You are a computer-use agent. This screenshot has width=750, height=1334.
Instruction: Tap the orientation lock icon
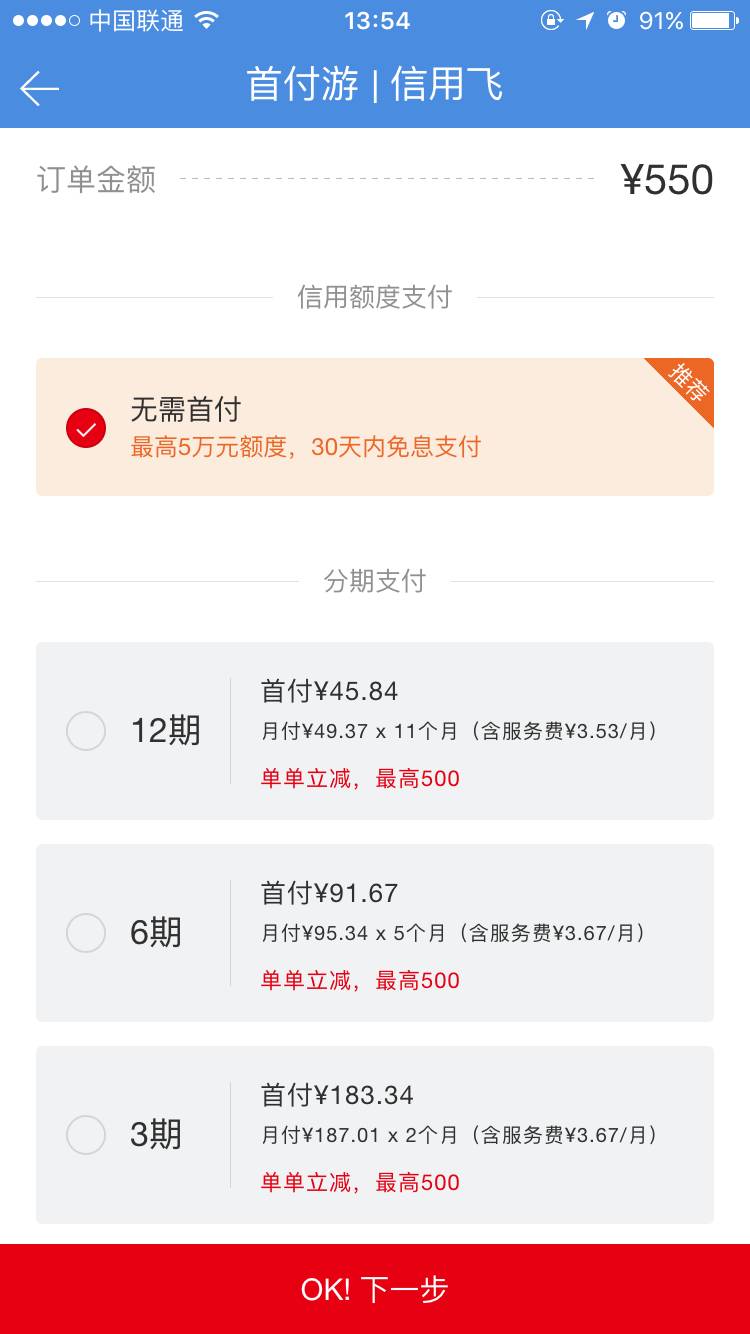[552, 19]
